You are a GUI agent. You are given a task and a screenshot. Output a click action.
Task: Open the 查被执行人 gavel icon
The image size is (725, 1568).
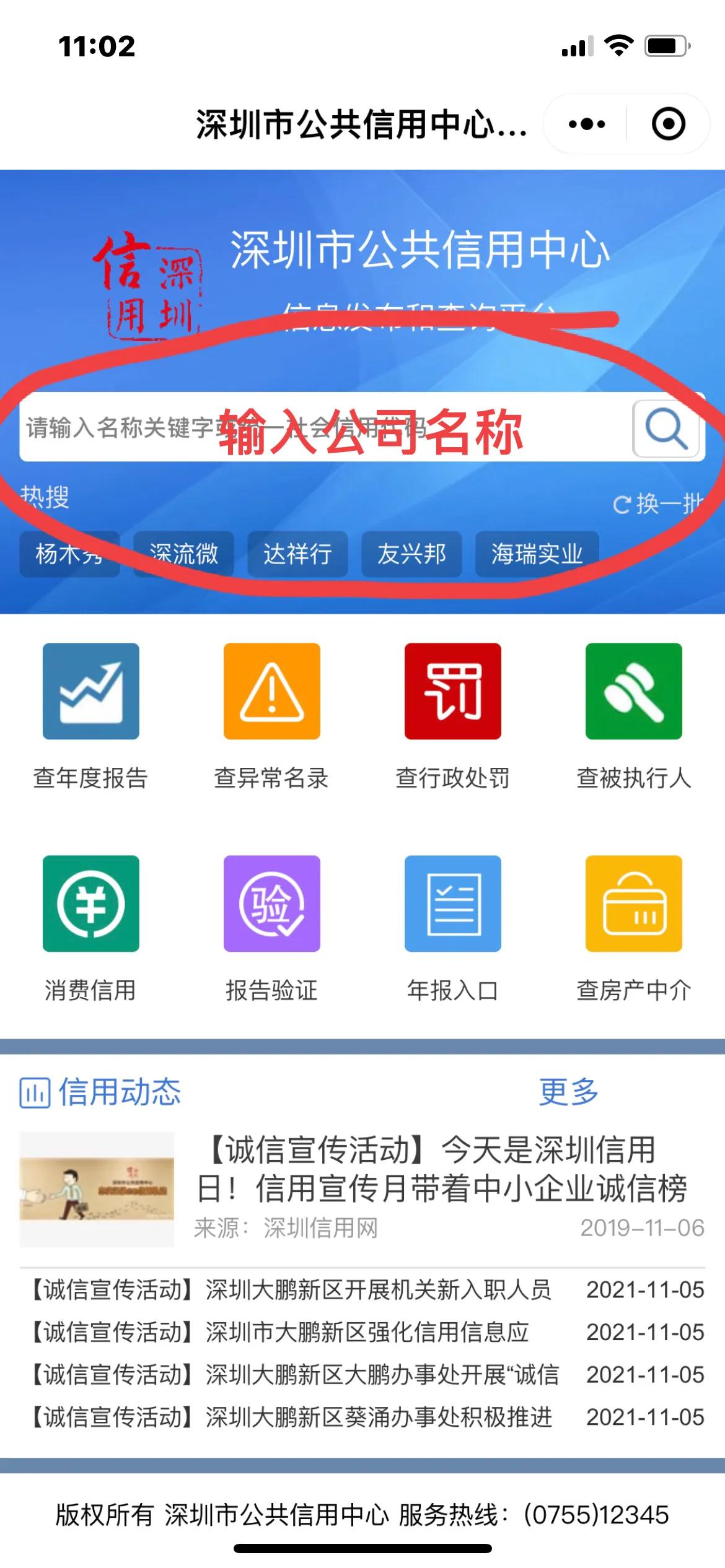point(633,692)
